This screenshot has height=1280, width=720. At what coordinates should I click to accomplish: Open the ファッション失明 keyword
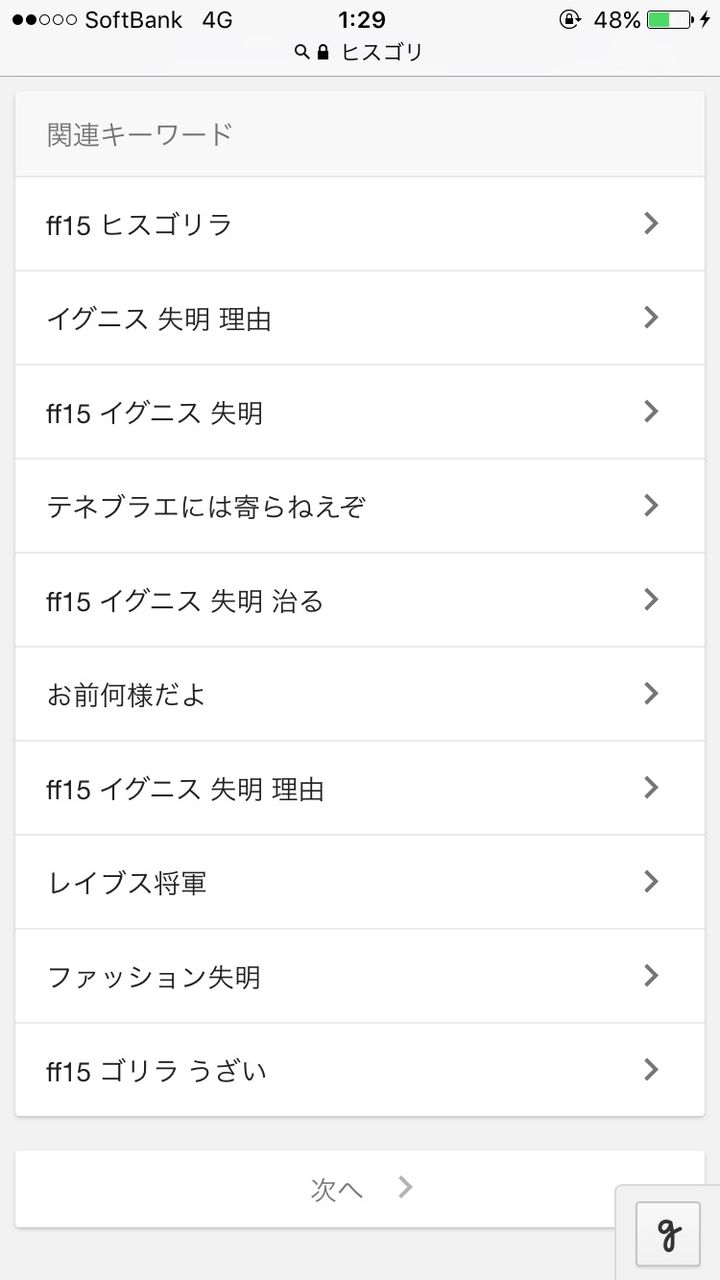(360, 976)
